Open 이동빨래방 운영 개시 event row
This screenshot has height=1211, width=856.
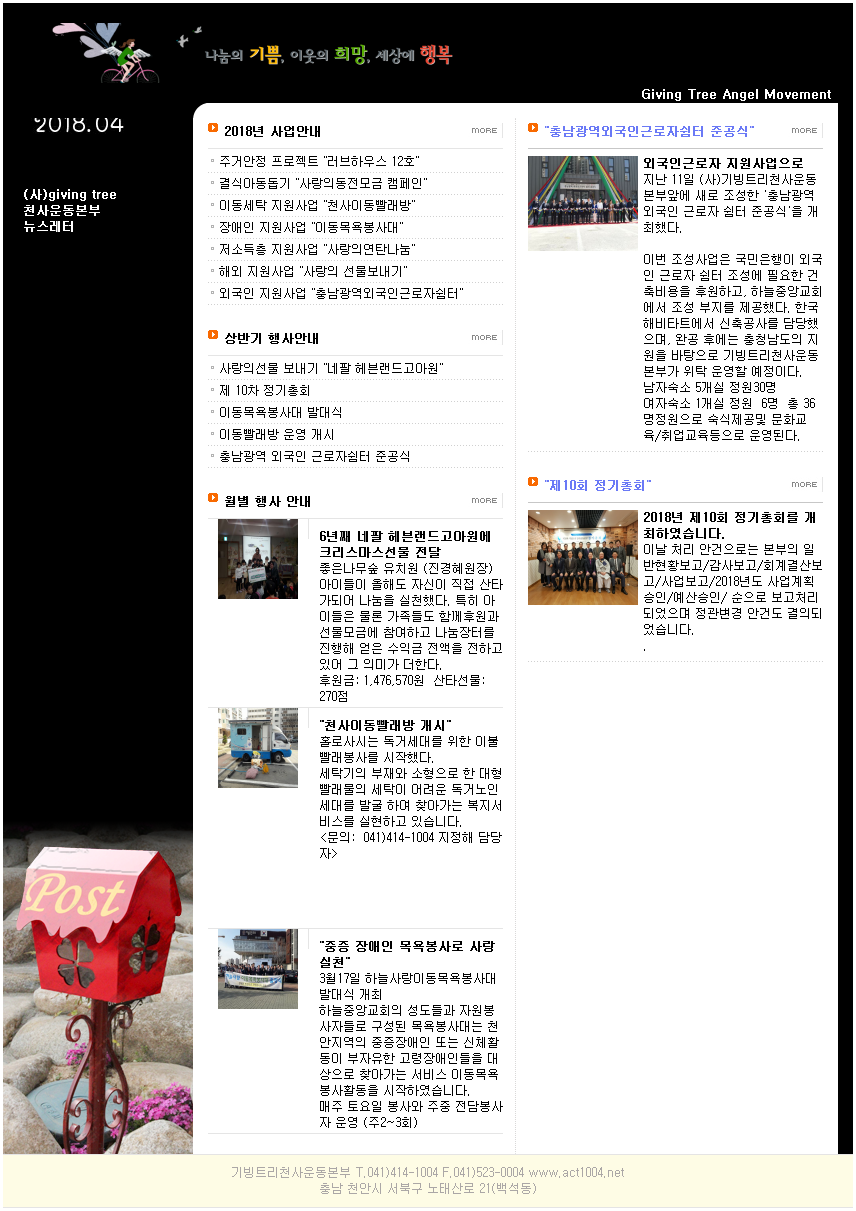(x=276, y=435)
